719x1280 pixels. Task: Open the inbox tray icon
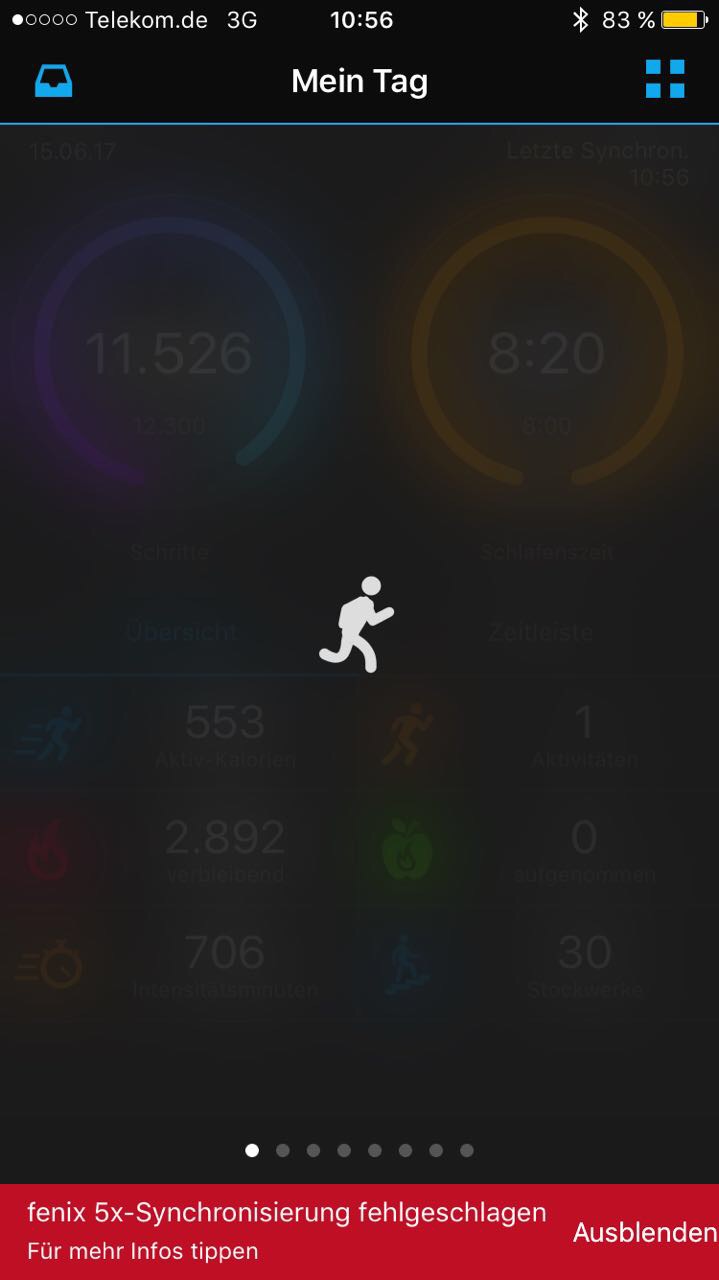pos(54,81)
